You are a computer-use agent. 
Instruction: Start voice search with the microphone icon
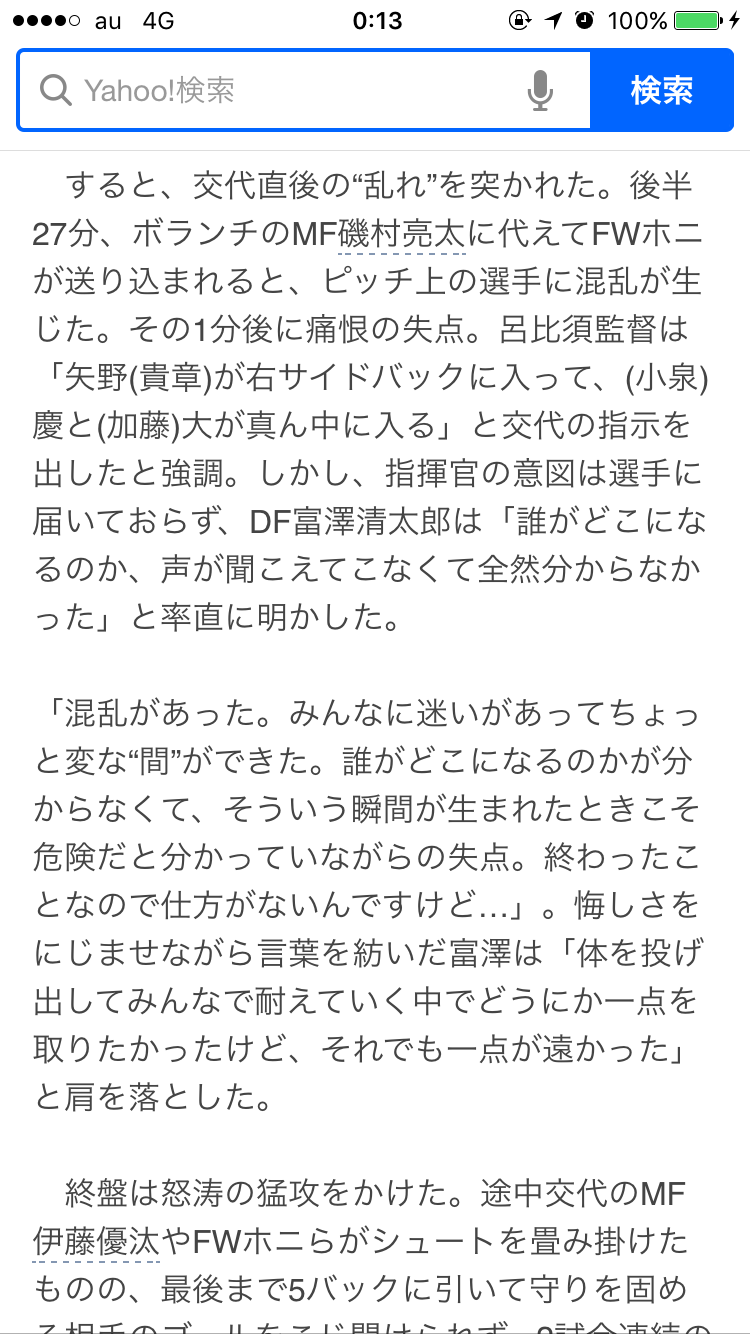coord(540,91)
